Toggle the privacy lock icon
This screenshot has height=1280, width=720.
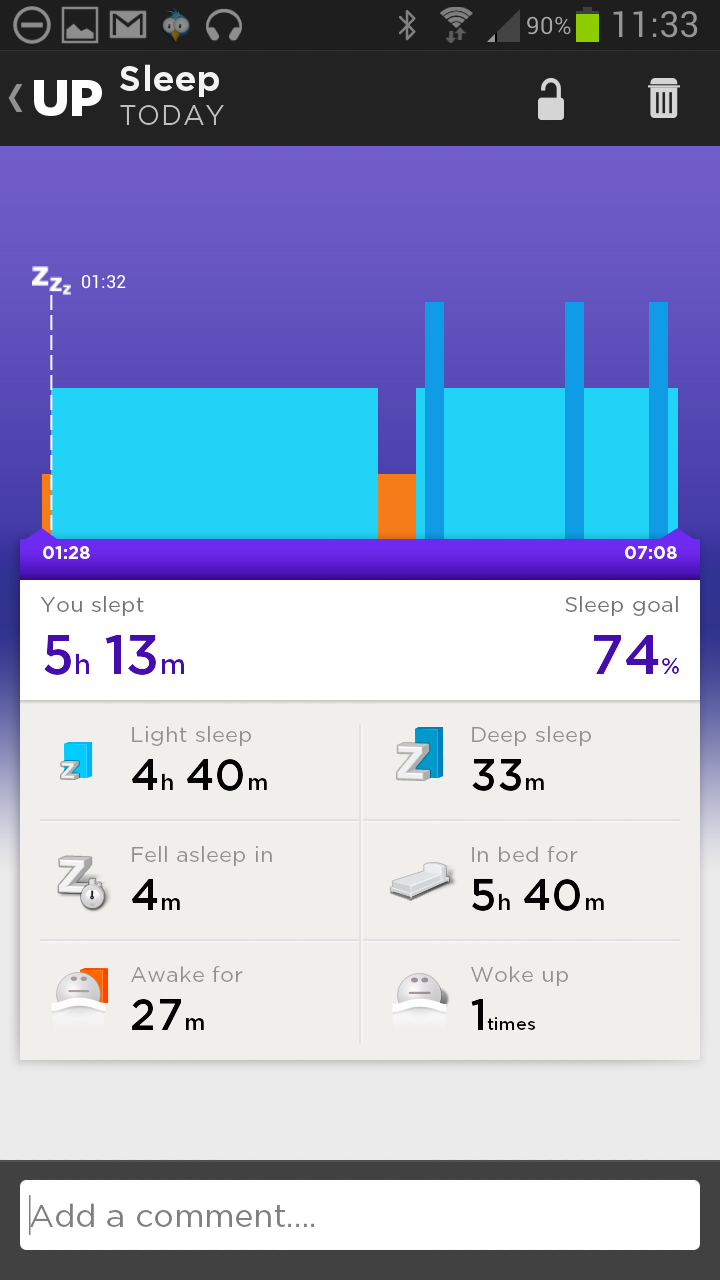click(551, 99)
